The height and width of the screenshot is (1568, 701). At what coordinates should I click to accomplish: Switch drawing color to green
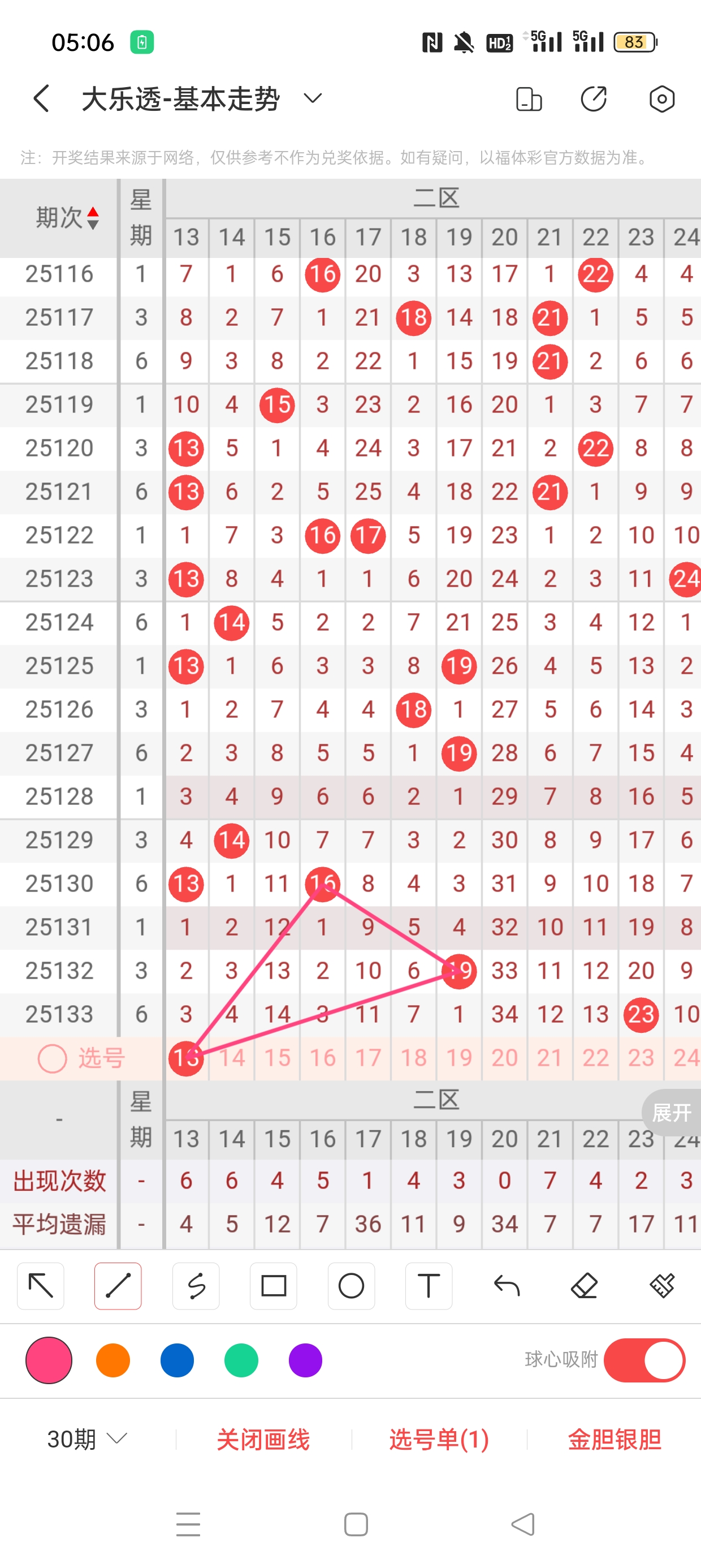click(x=241, y=1360)
